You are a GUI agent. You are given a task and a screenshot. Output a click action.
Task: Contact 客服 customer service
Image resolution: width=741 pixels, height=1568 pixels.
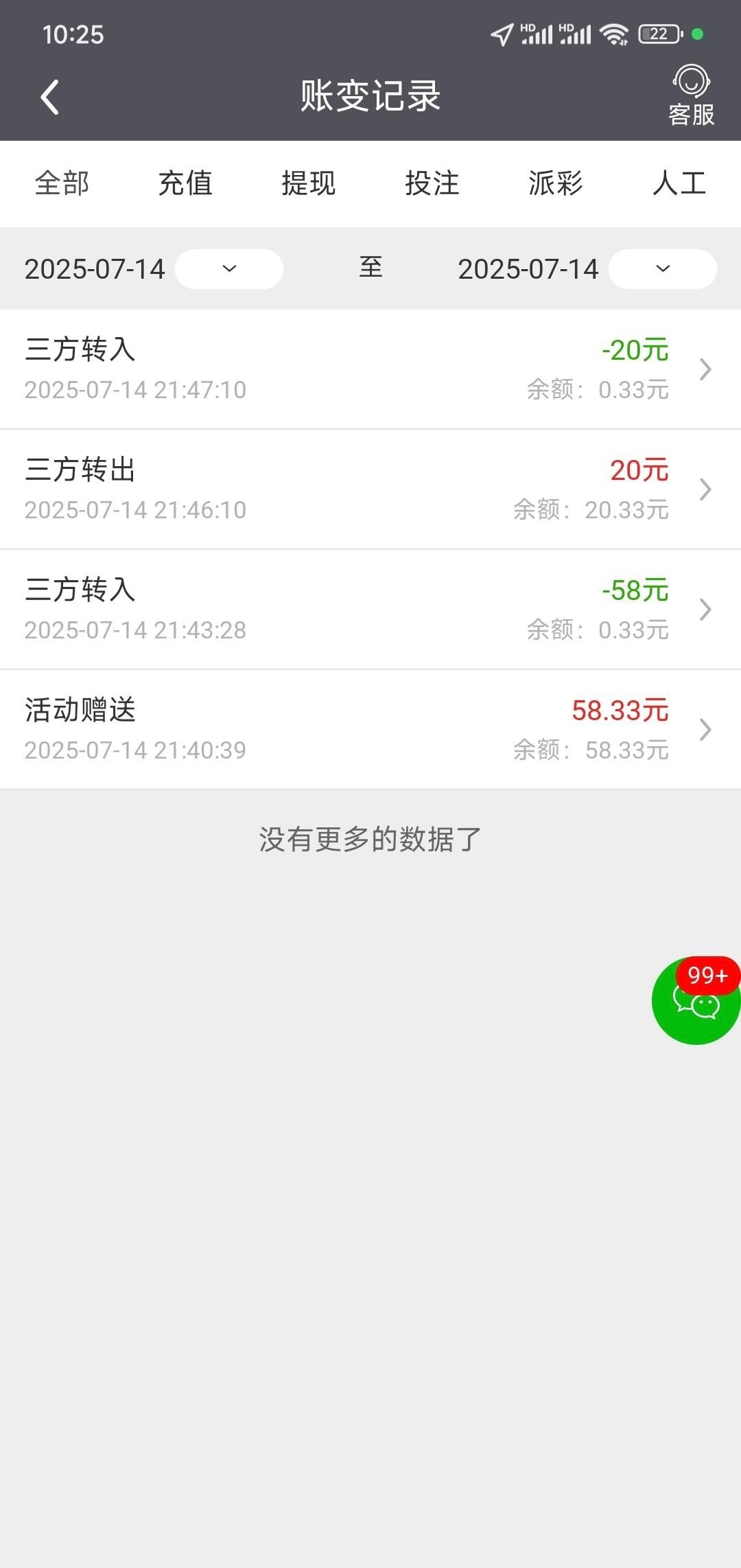(691, 96)
